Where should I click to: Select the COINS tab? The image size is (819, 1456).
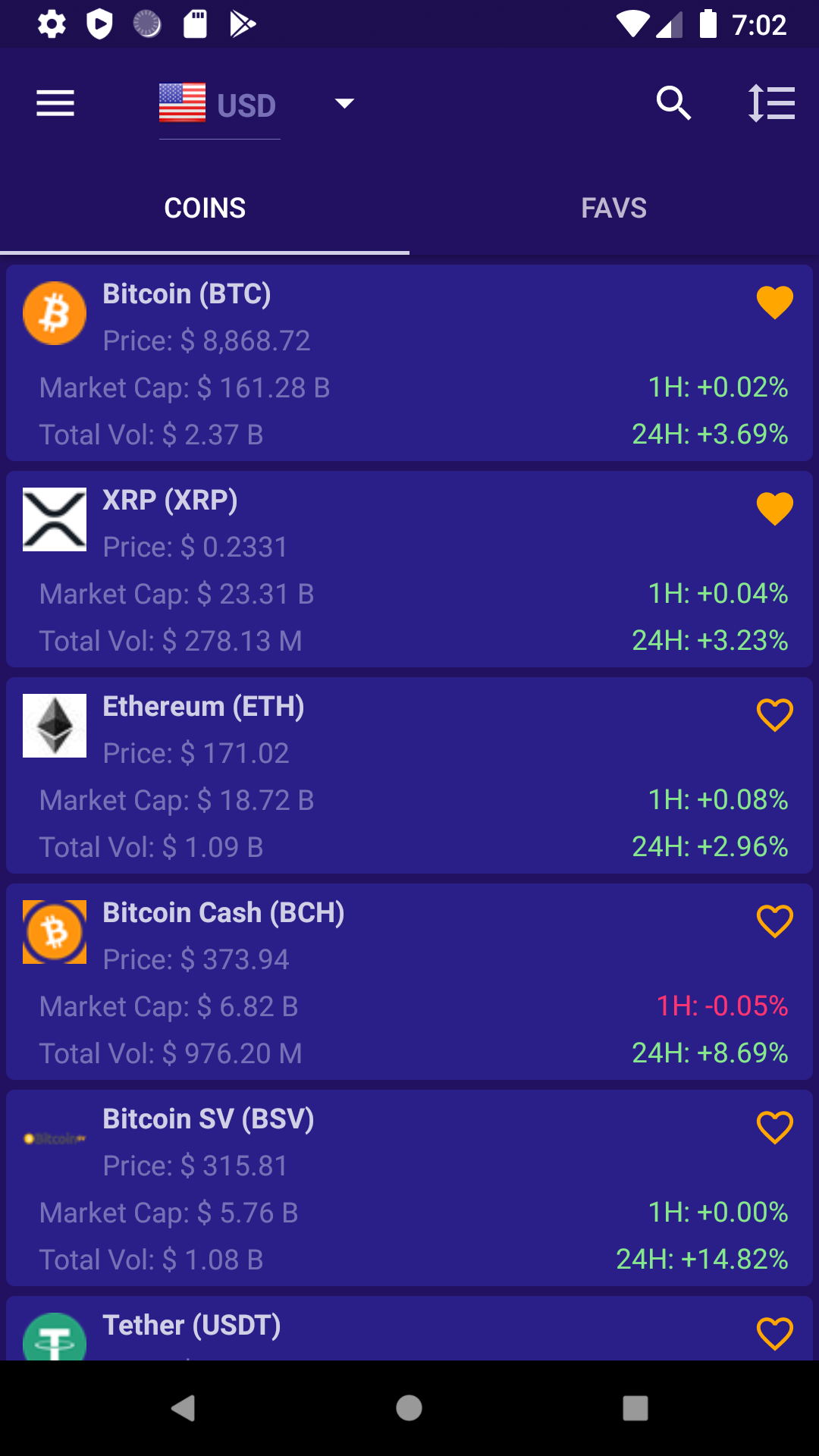tap(205, 209)
